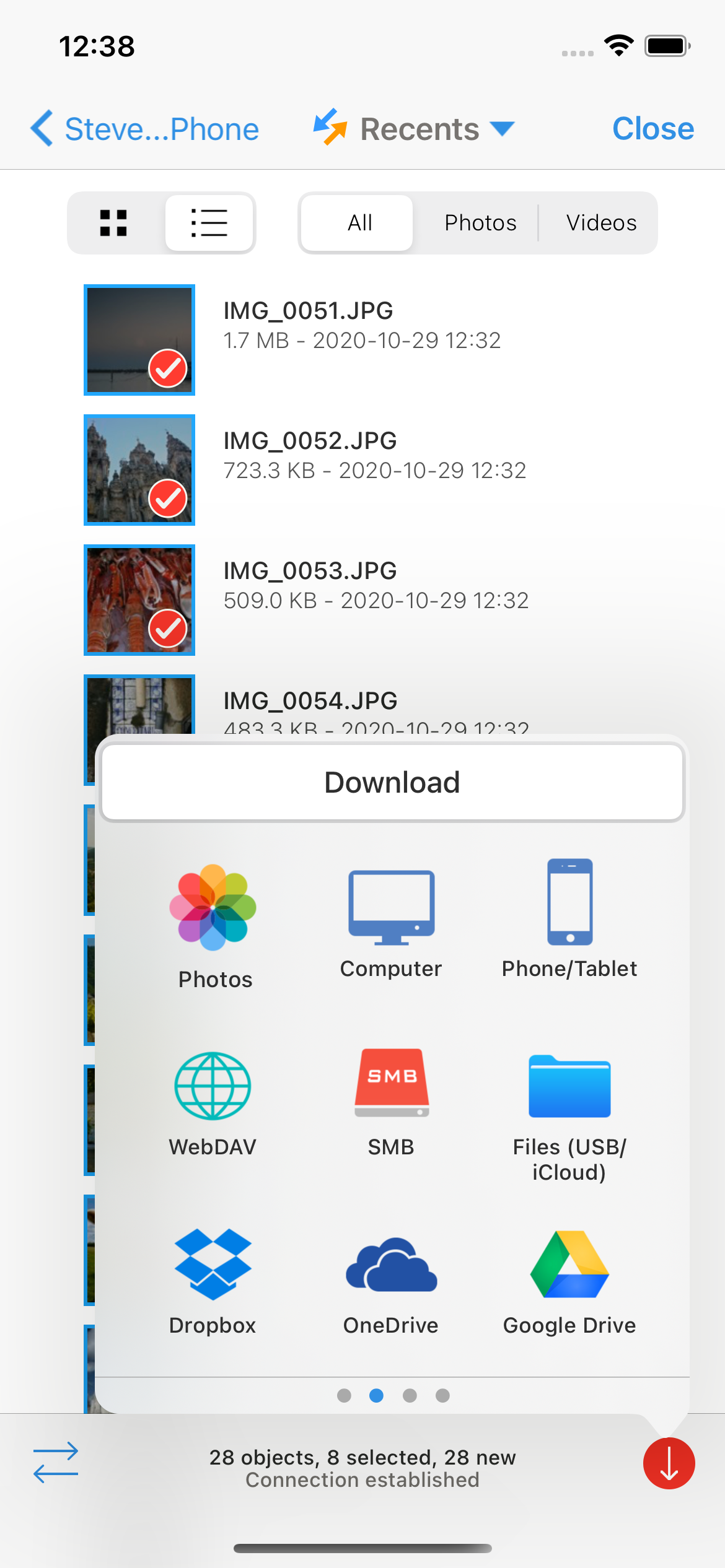Show only Photos filter
This screenshot has height=1568, width=725.
tap(480, 223)
